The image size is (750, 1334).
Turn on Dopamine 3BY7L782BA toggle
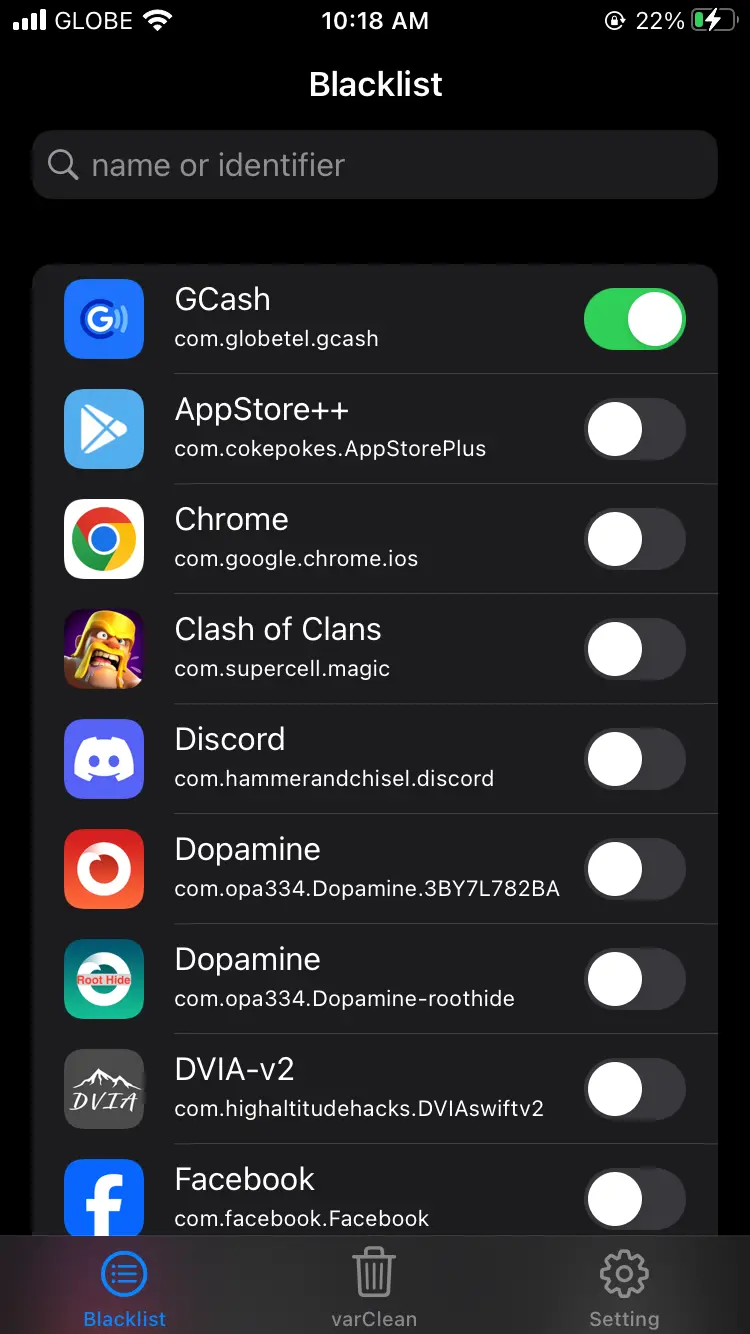(x=635, y=870)
